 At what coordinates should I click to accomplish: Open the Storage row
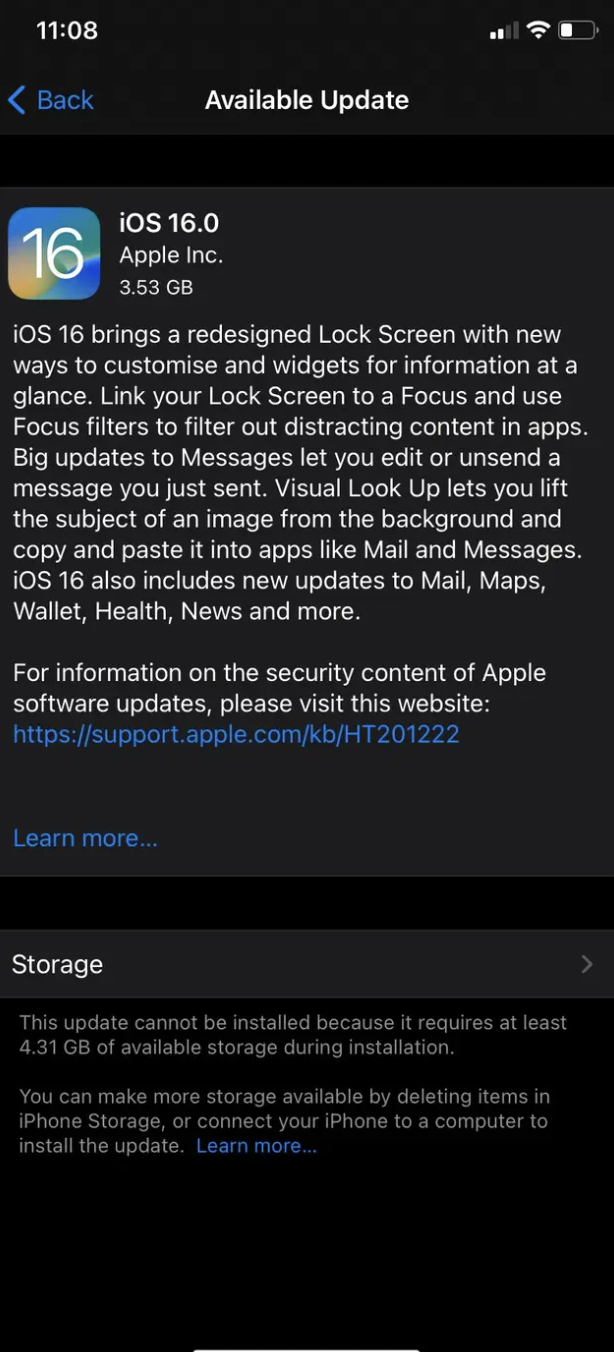tap(307, 964)
